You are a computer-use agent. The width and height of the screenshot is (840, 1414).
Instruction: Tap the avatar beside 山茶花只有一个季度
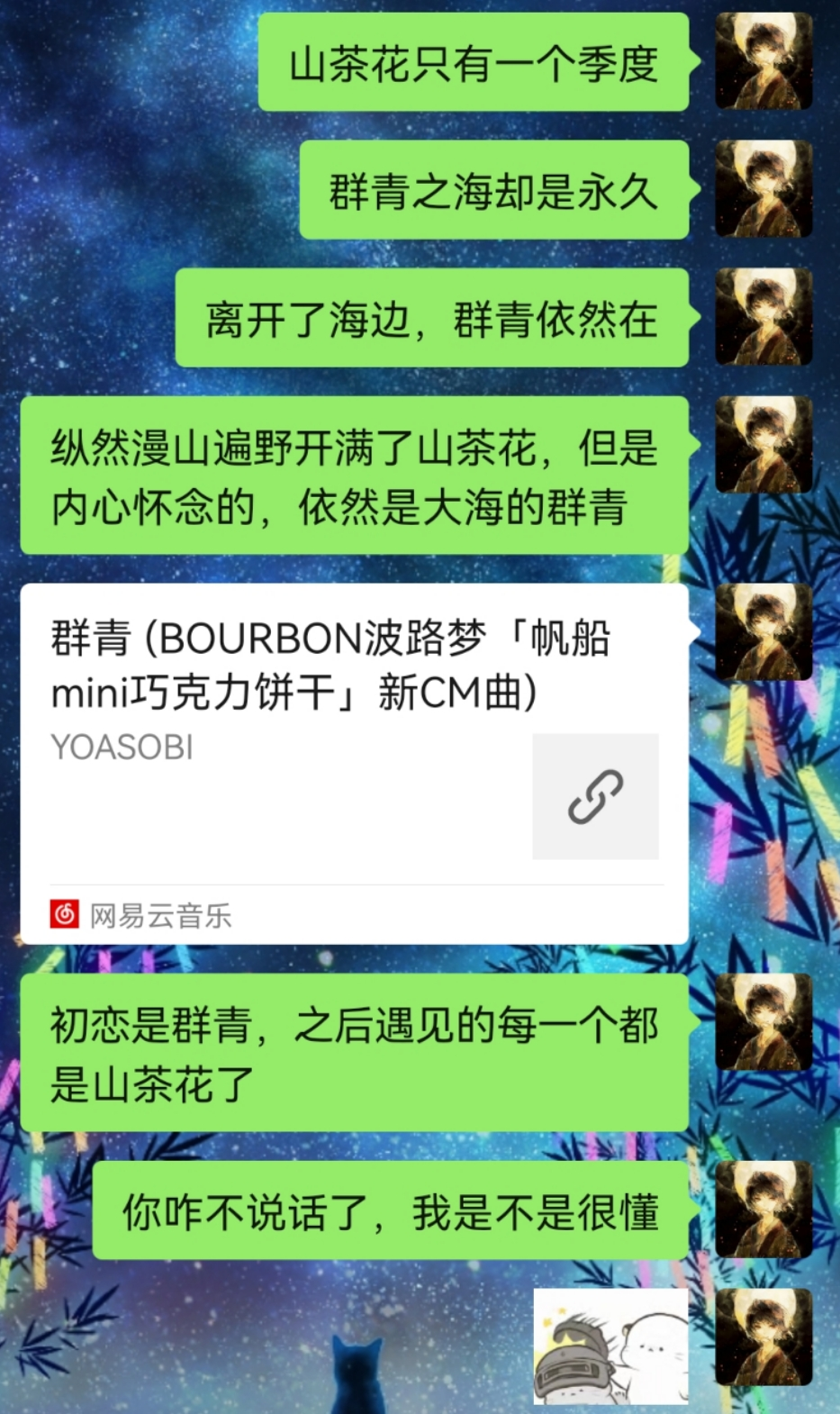763,61
